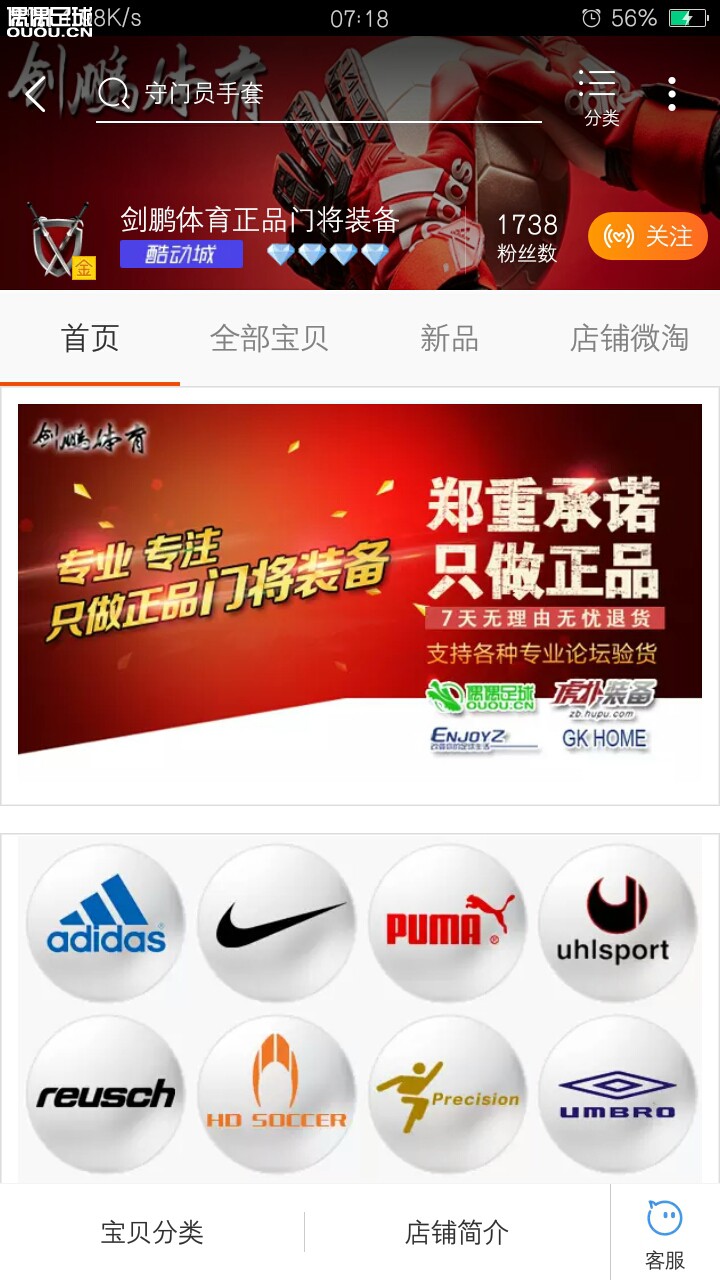Browse UMBRO brand products
The image size is (720, 1280).
point(615,1095)
